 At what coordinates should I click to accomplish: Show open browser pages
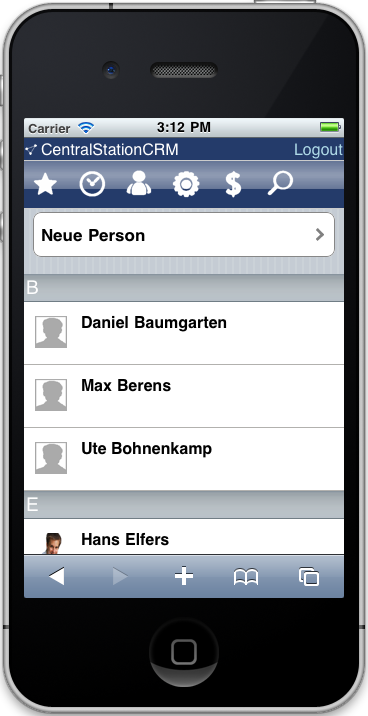tap(309, 577)
